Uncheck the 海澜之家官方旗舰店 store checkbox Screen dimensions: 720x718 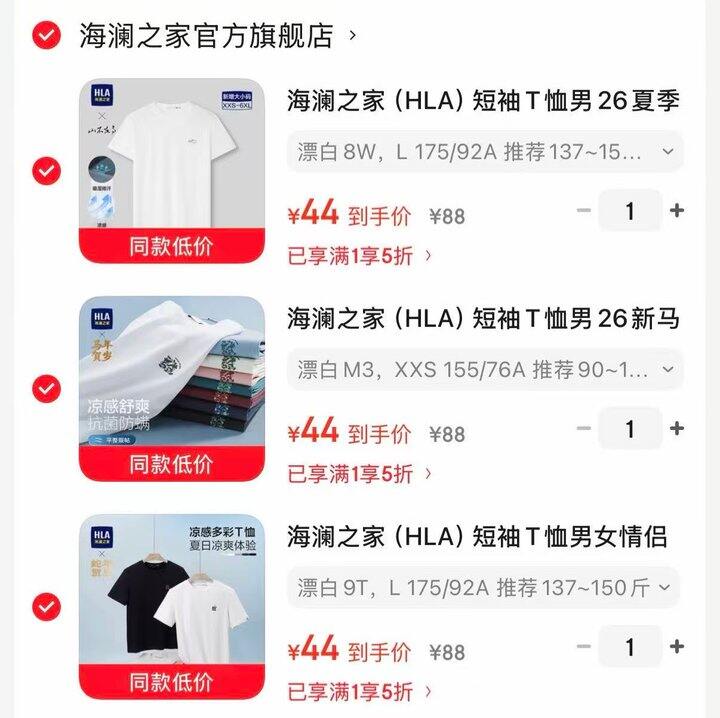tap(46, 37)
